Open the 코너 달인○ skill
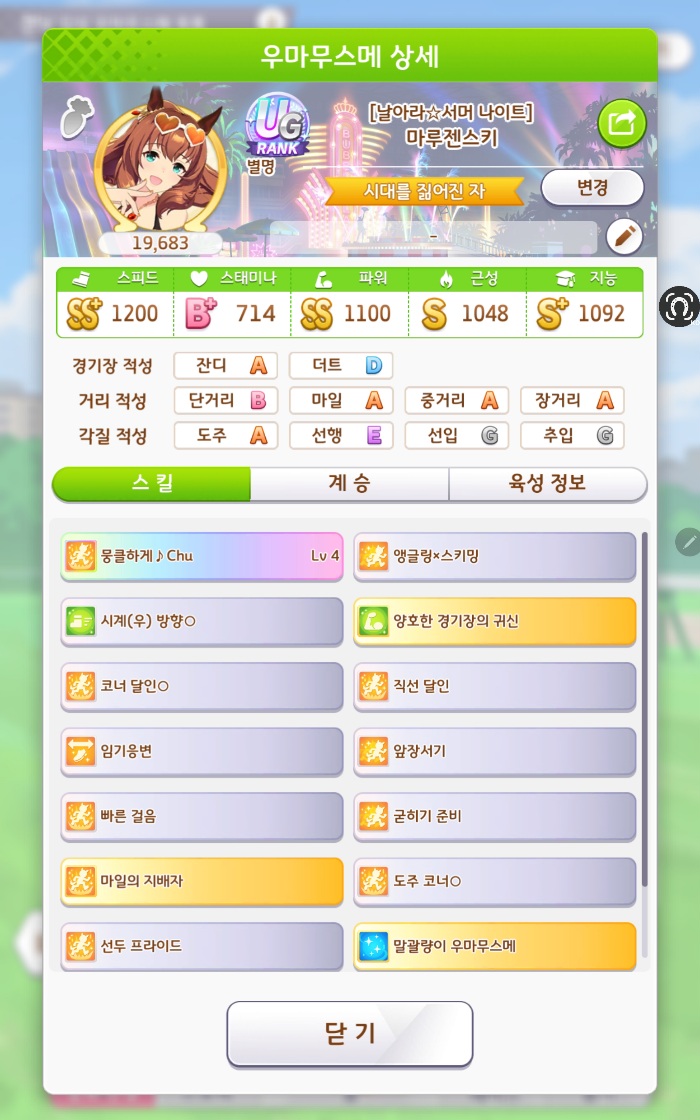Viewport: 700px width, 1120px height. point(202,686)
